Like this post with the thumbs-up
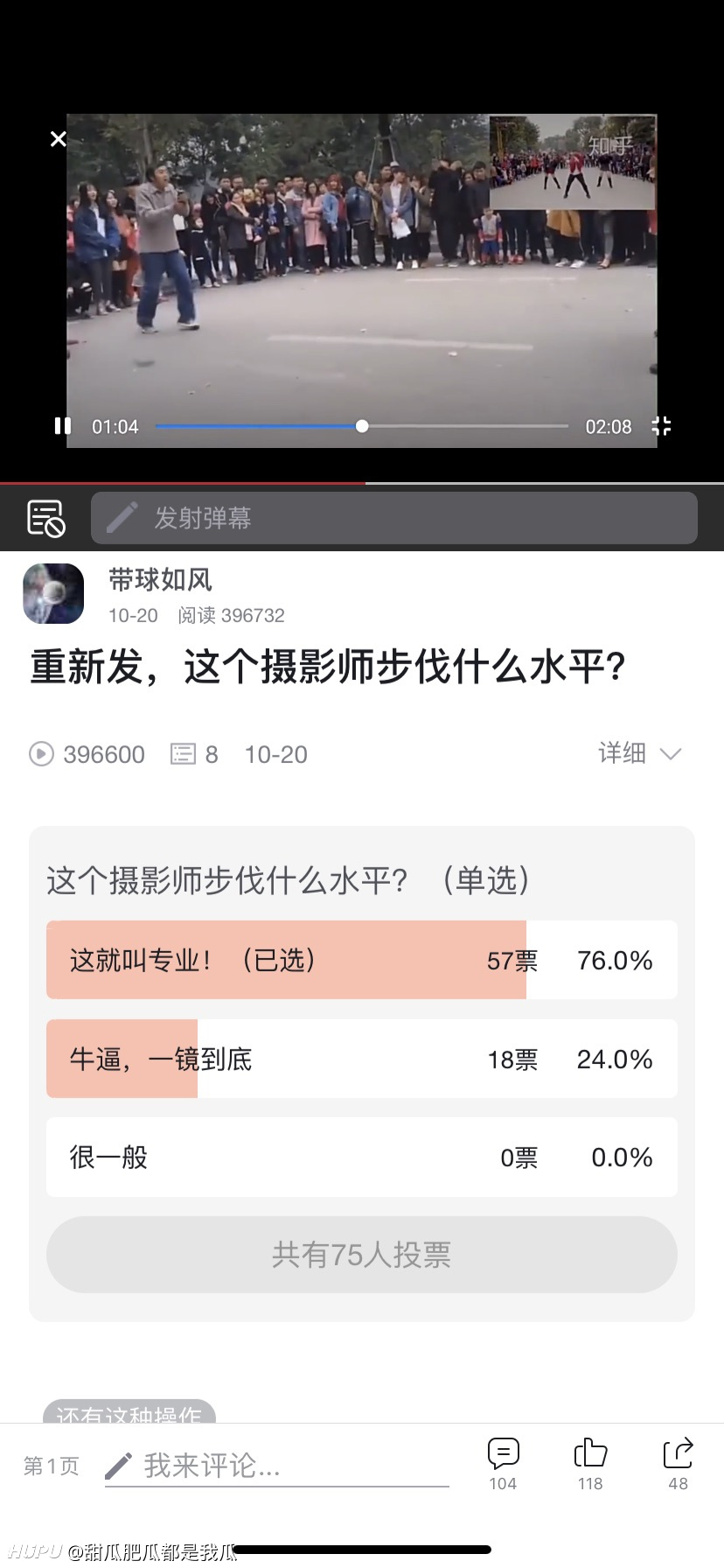The image size is (724, 1568). (590, 1464)
